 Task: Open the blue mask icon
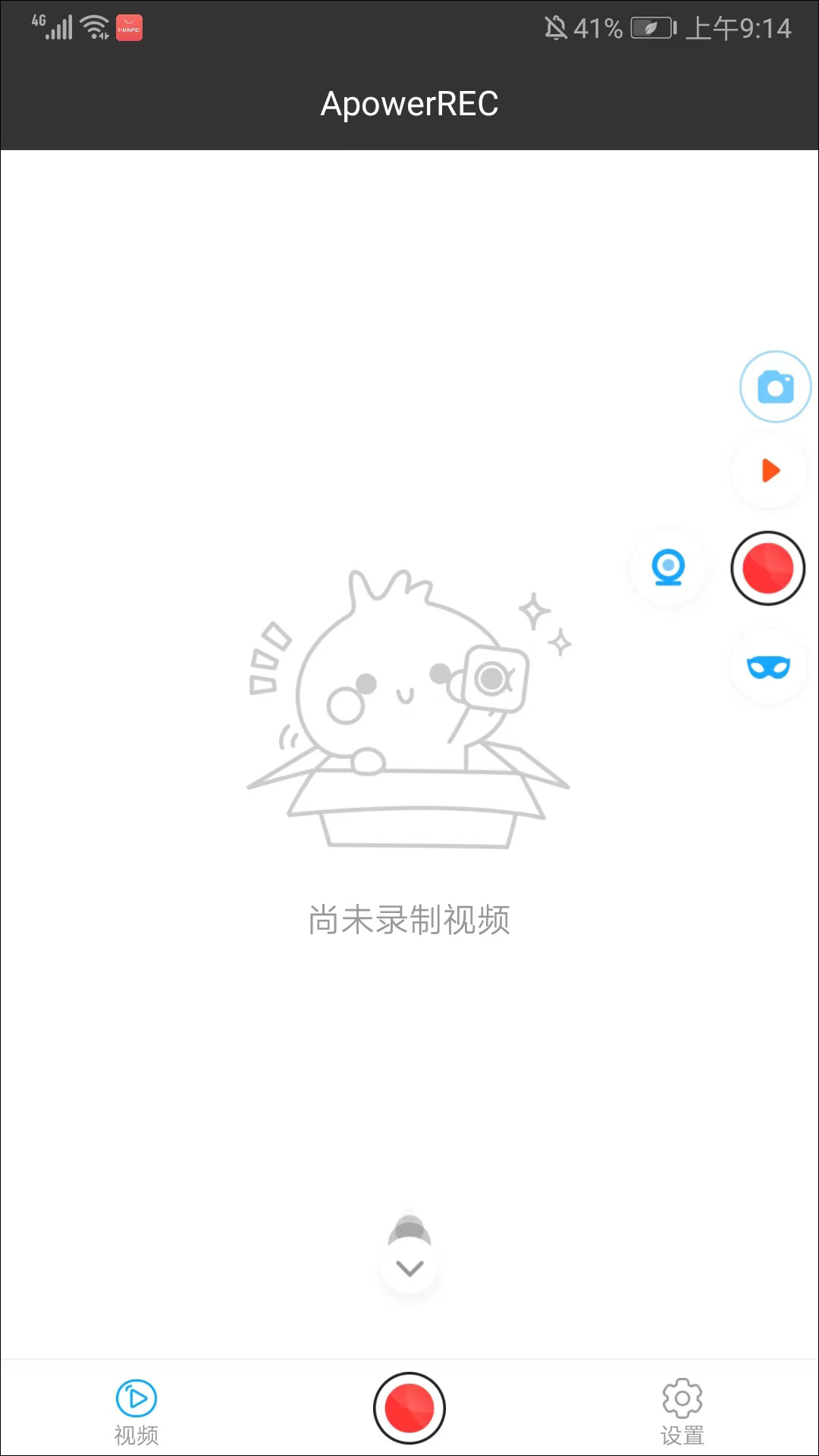(768, 667)
